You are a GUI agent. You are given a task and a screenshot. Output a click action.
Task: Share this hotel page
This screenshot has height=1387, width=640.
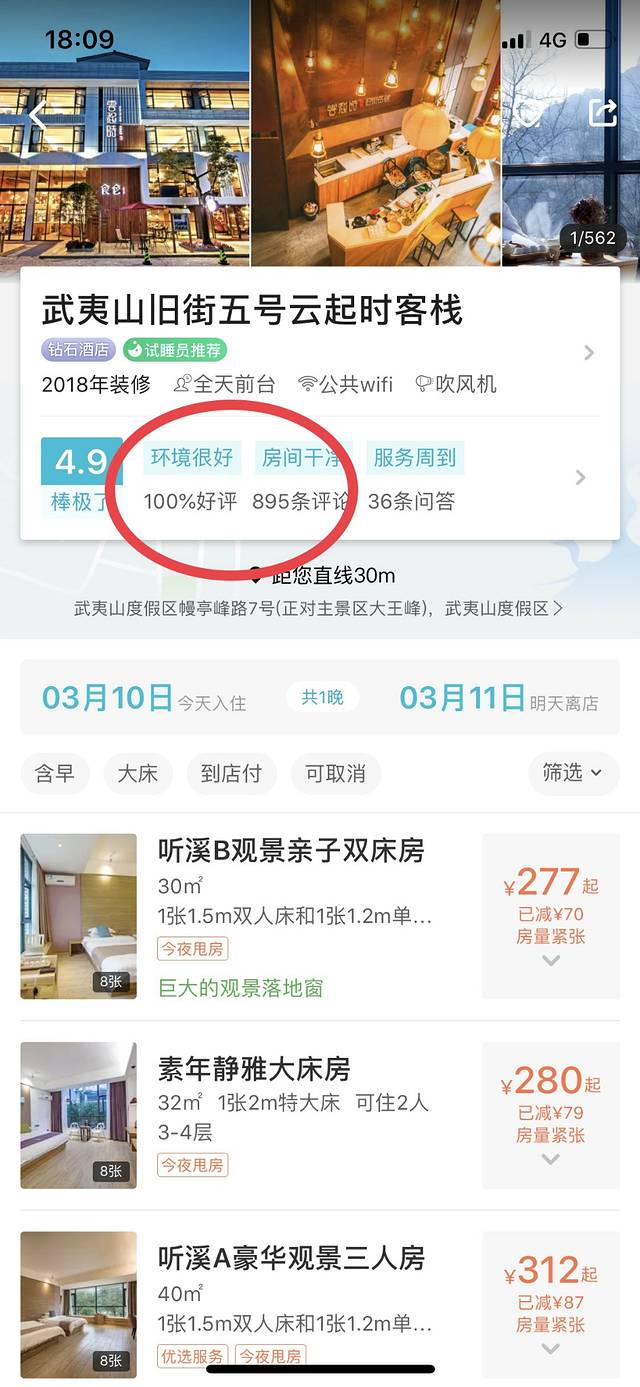pos(603,113)
